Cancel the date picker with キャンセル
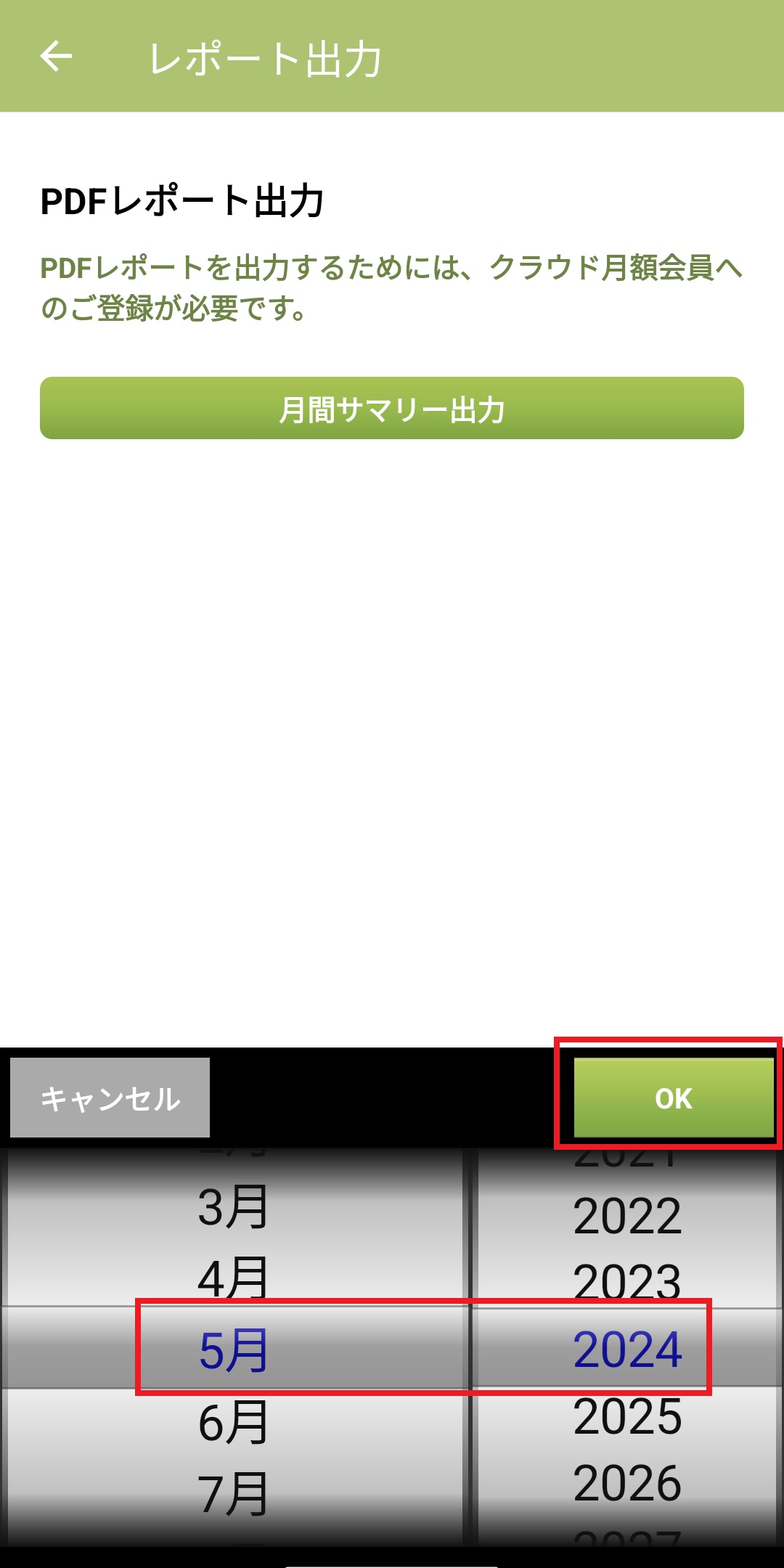Viewport: 784px width, 1568px height. 110,1098
